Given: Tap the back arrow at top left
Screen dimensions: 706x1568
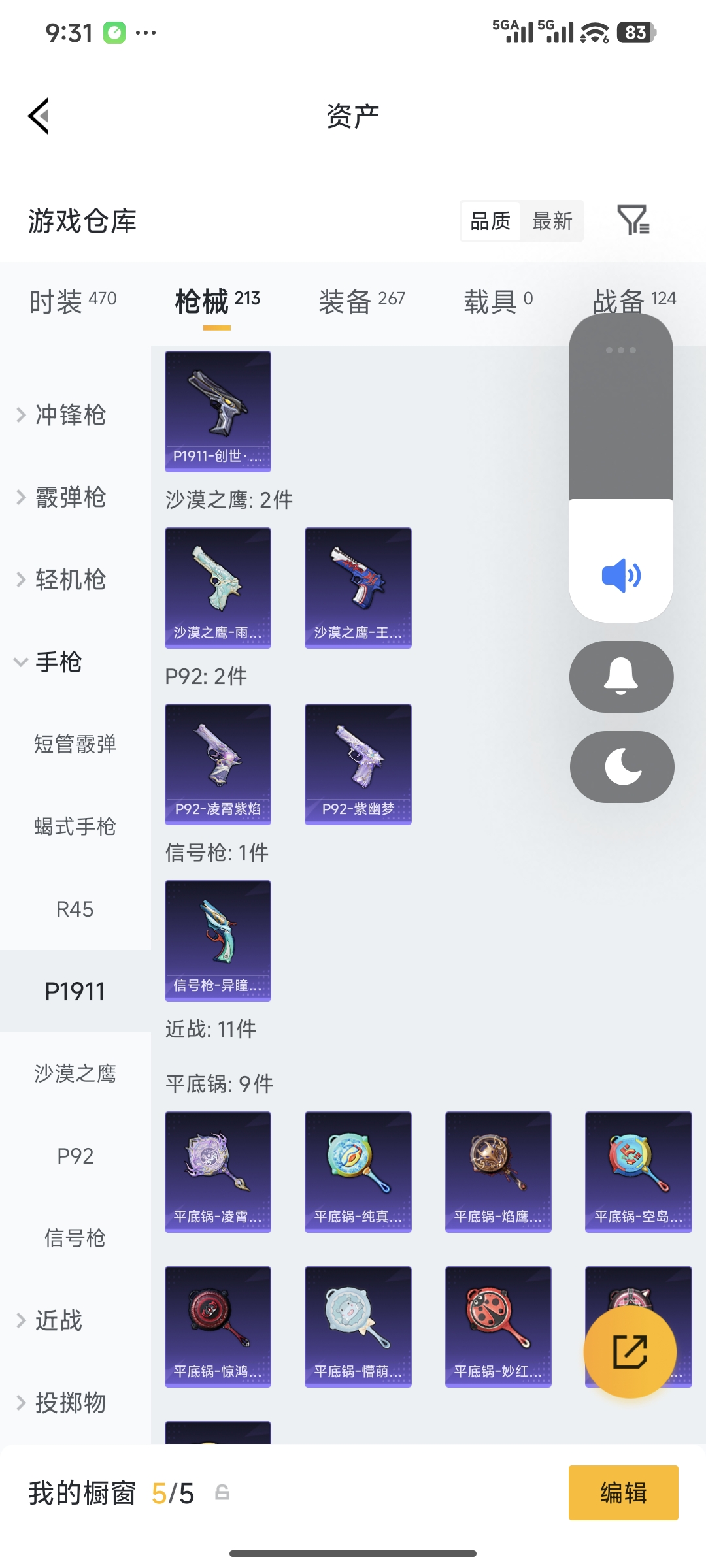Looking at the screenshot, I should pyautogui.click(x=38, y=114).
